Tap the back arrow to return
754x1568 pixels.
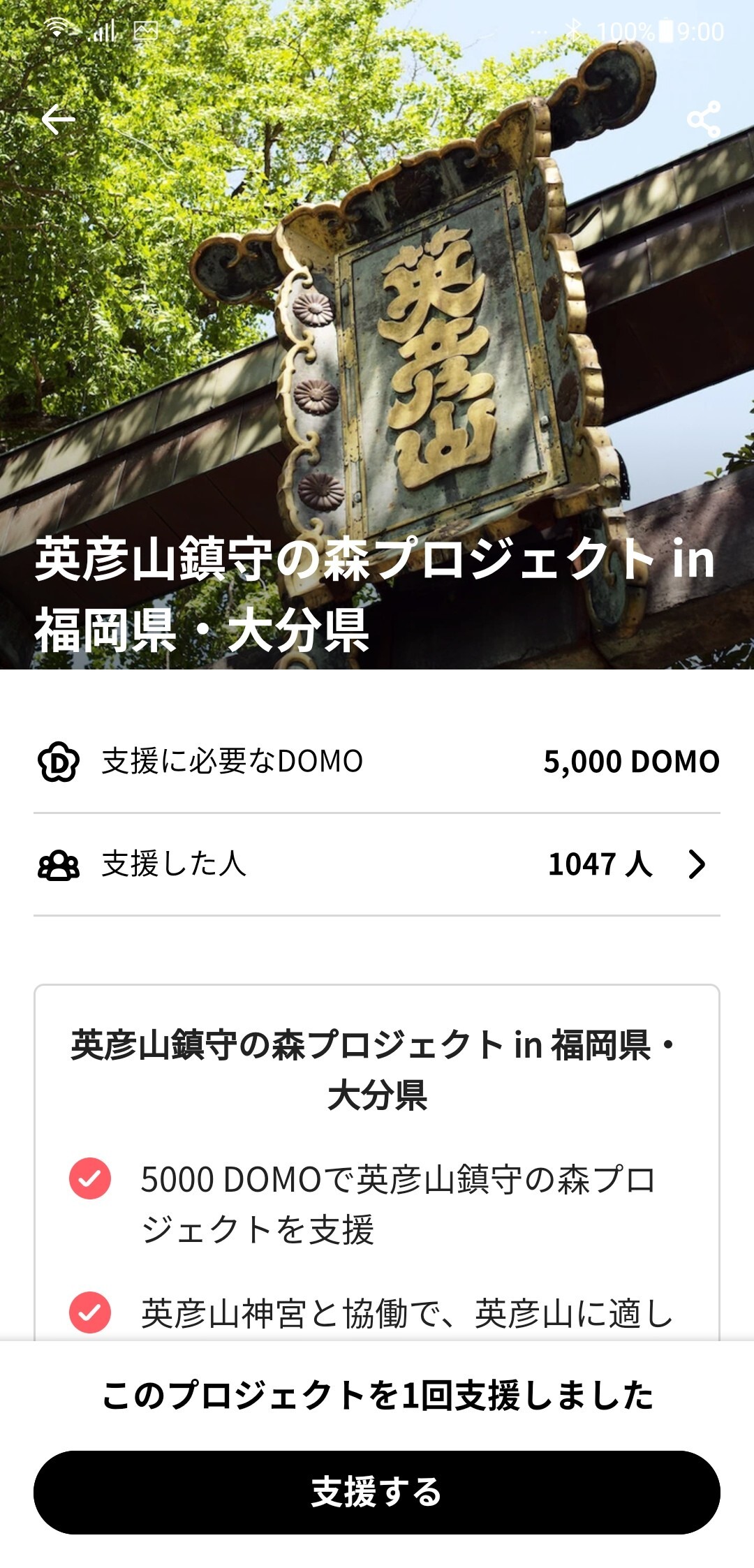(x=59, y=120)
